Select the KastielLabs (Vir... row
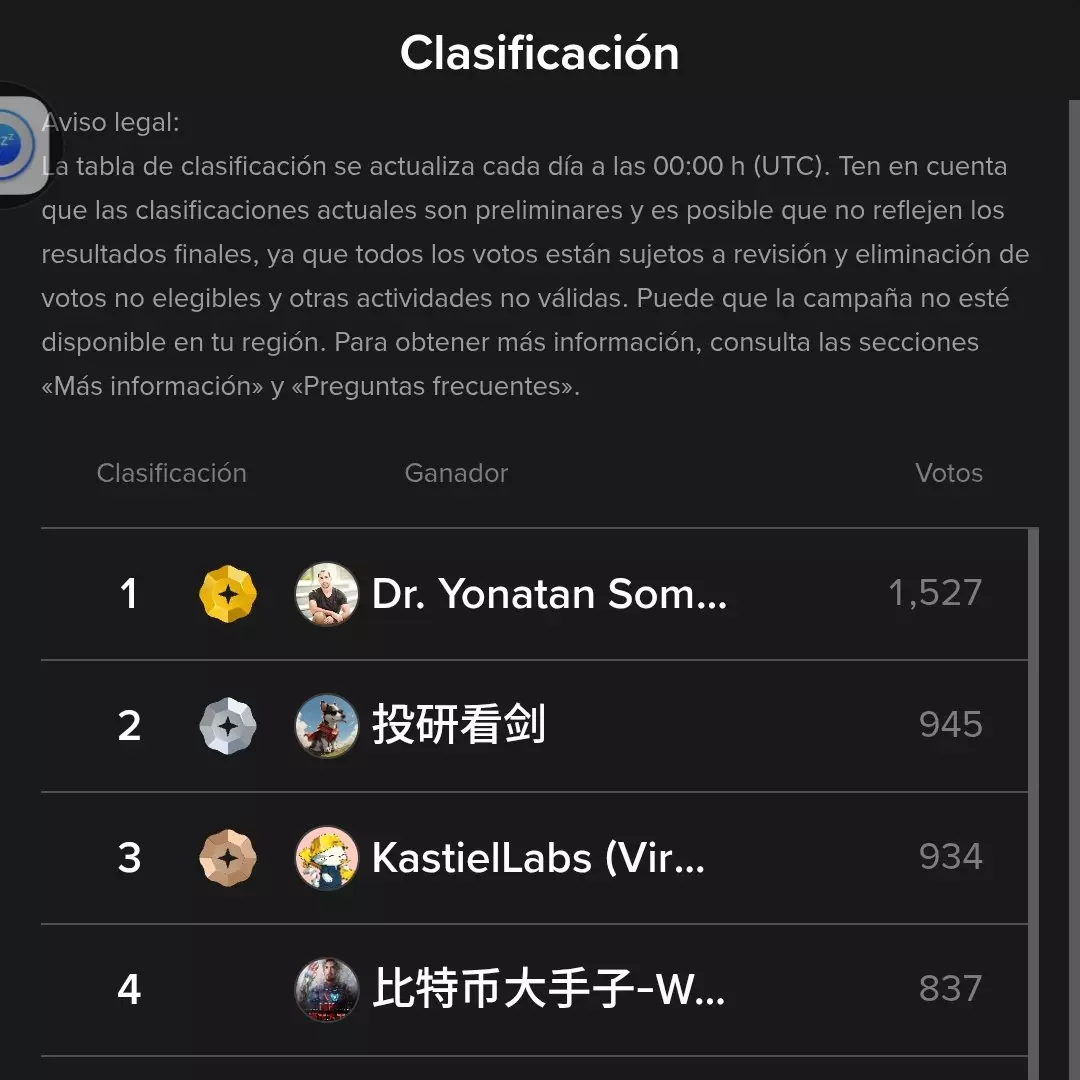The width and height of the screenshot is (1080, 1080). [x=538, y=857]
